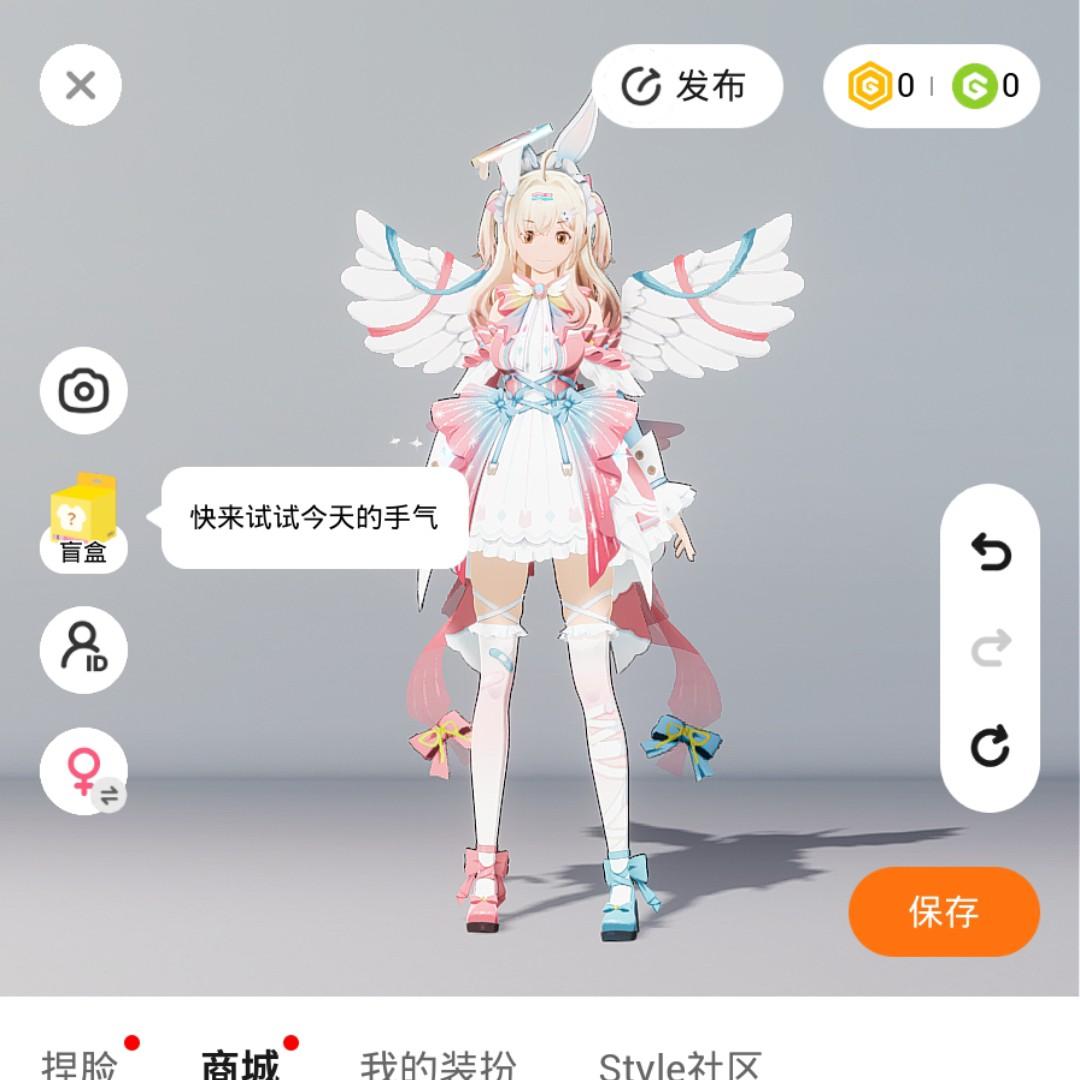Viewport: 1080px width, 1080px height.
Task: Open the camera to take a photo
Action: pyautogui.click(x=83, y=390)
